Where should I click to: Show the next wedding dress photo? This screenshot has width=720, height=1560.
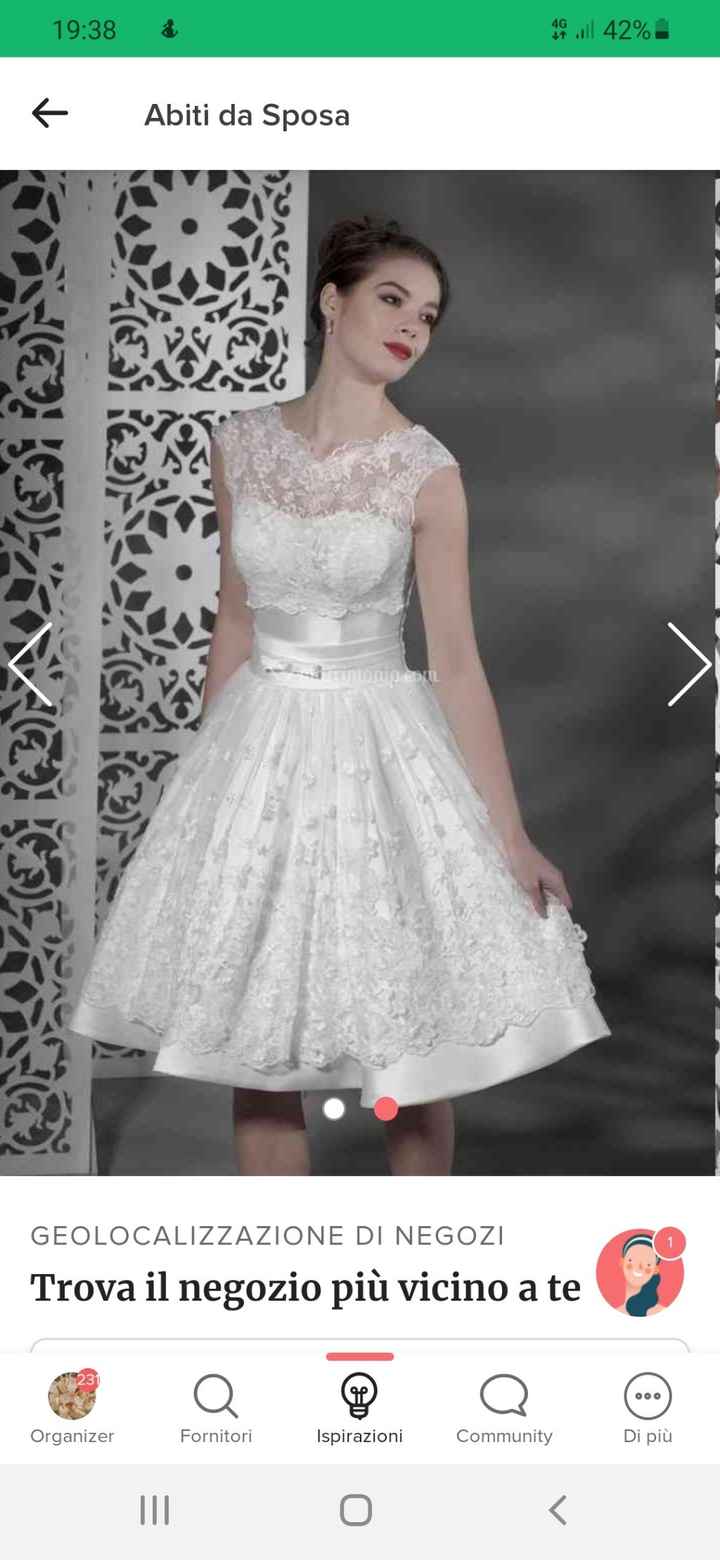(x=689, y=664)
